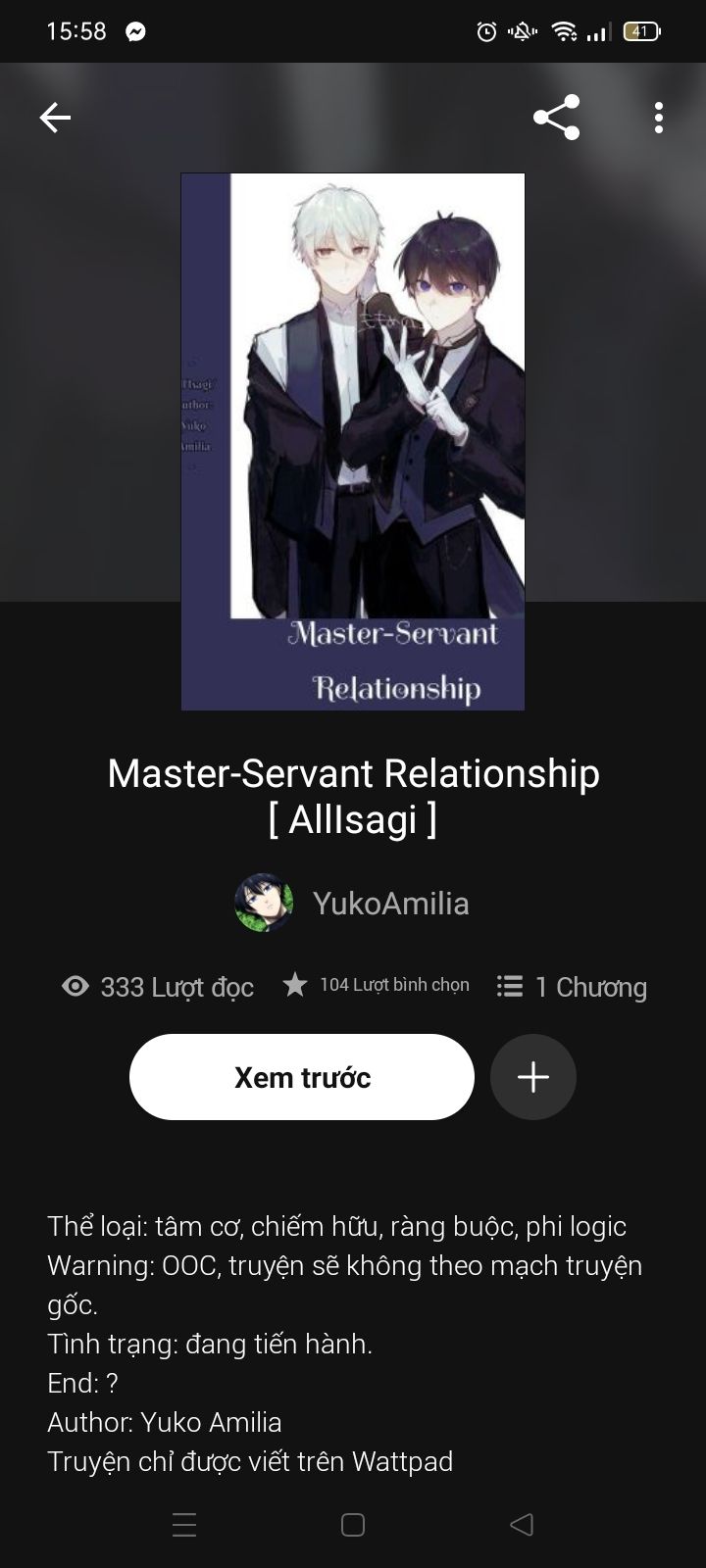Tap the Xem trước button
The width and height of the screenshot is (706, 1568).
coord(302,1077)
